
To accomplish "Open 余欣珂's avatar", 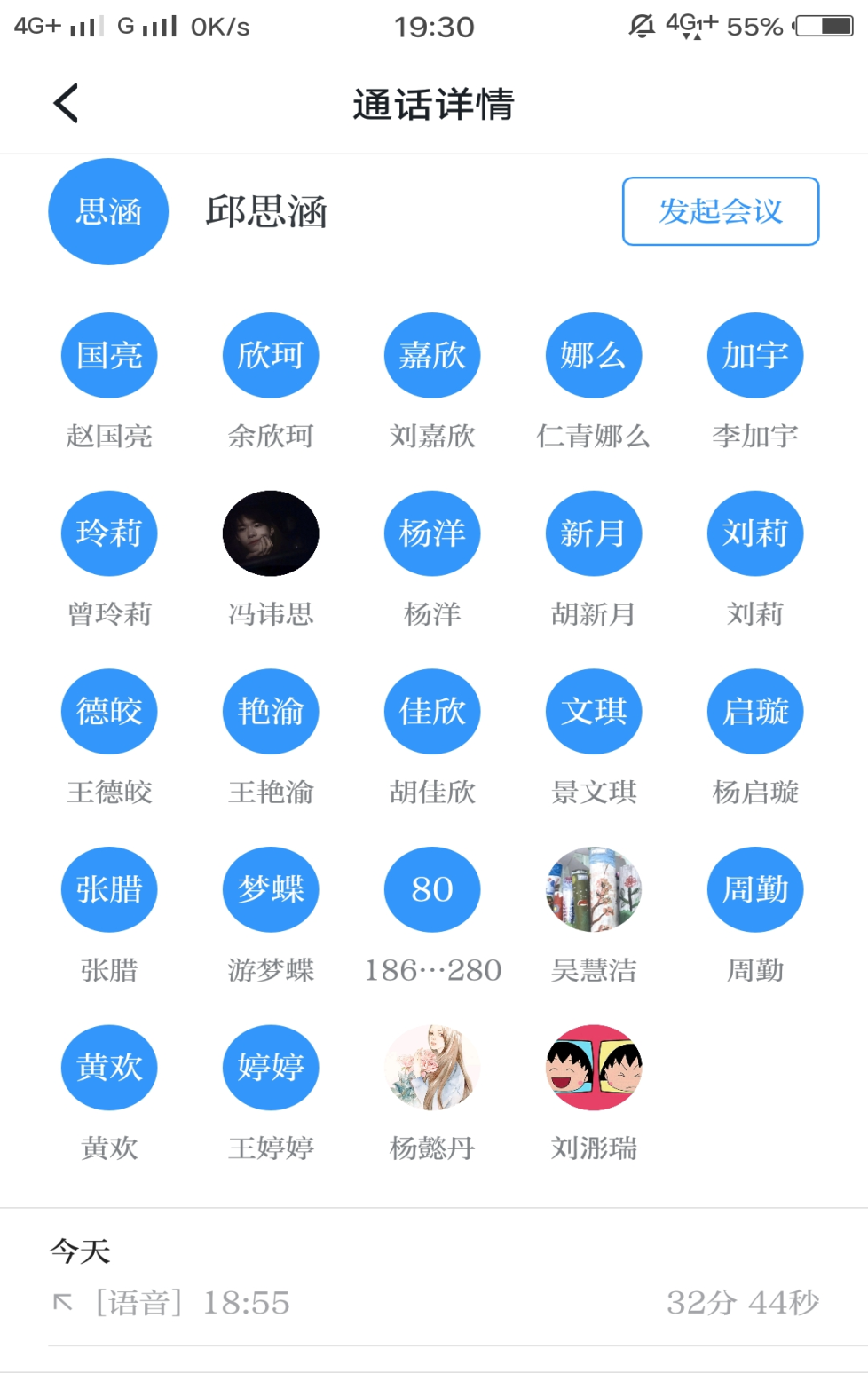I will tap(271, 356).
